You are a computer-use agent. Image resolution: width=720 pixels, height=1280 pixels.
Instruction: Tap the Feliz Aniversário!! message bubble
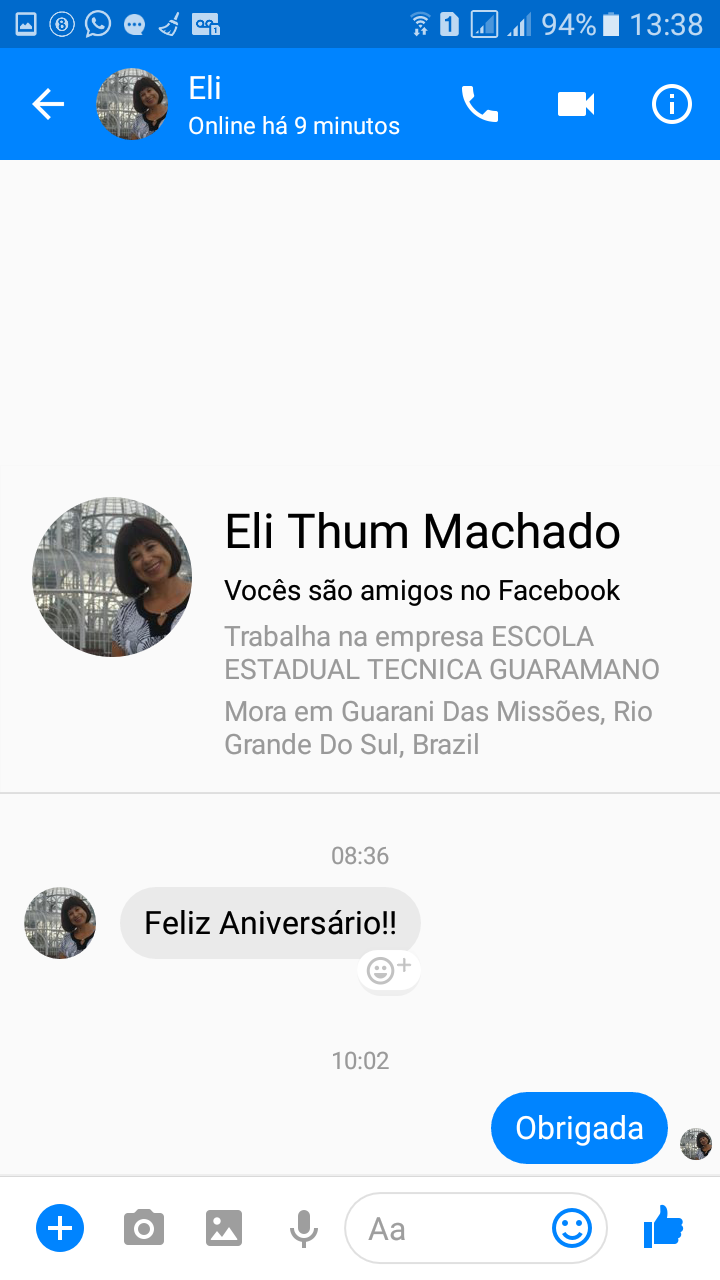coord(270,923)
